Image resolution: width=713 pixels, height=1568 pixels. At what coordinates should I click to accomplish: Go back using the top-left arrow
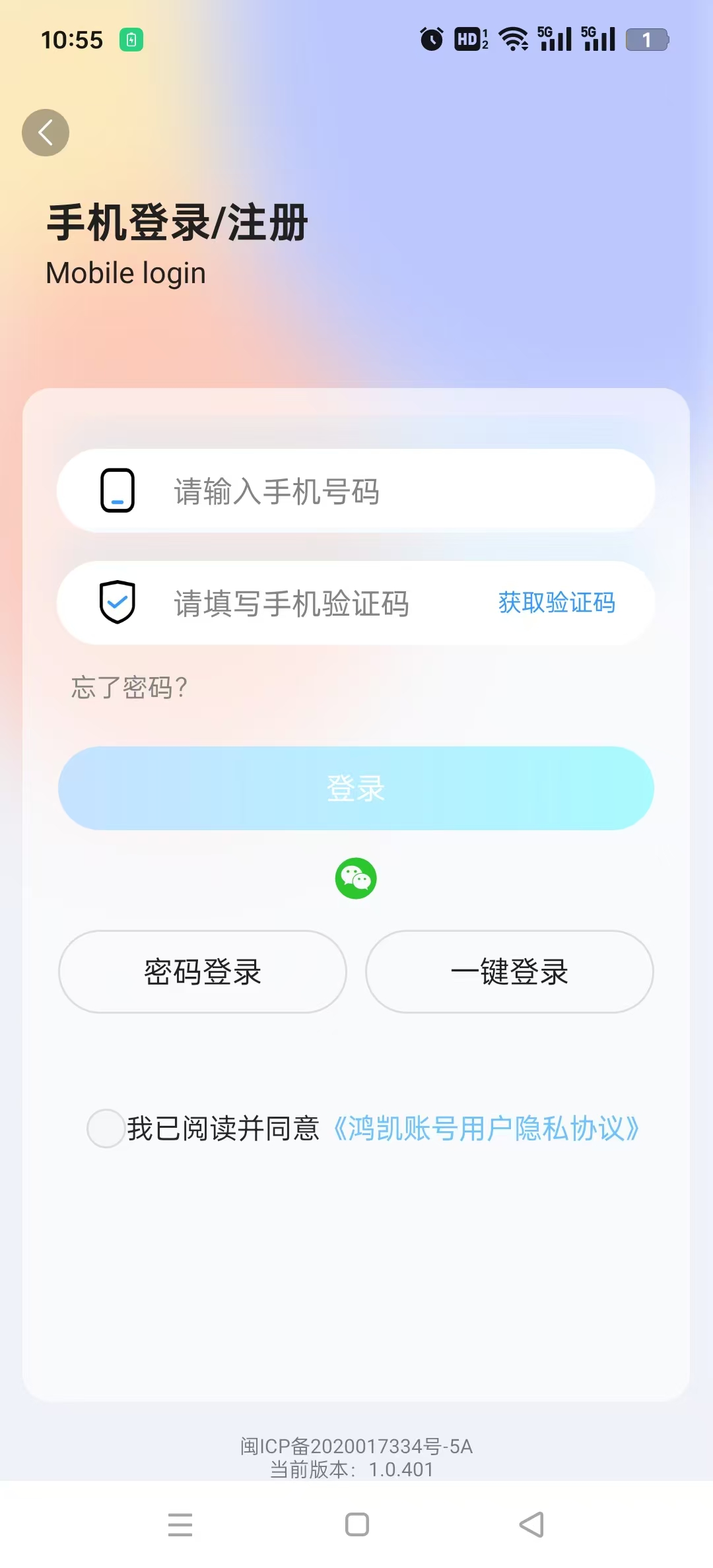point(46,133)
